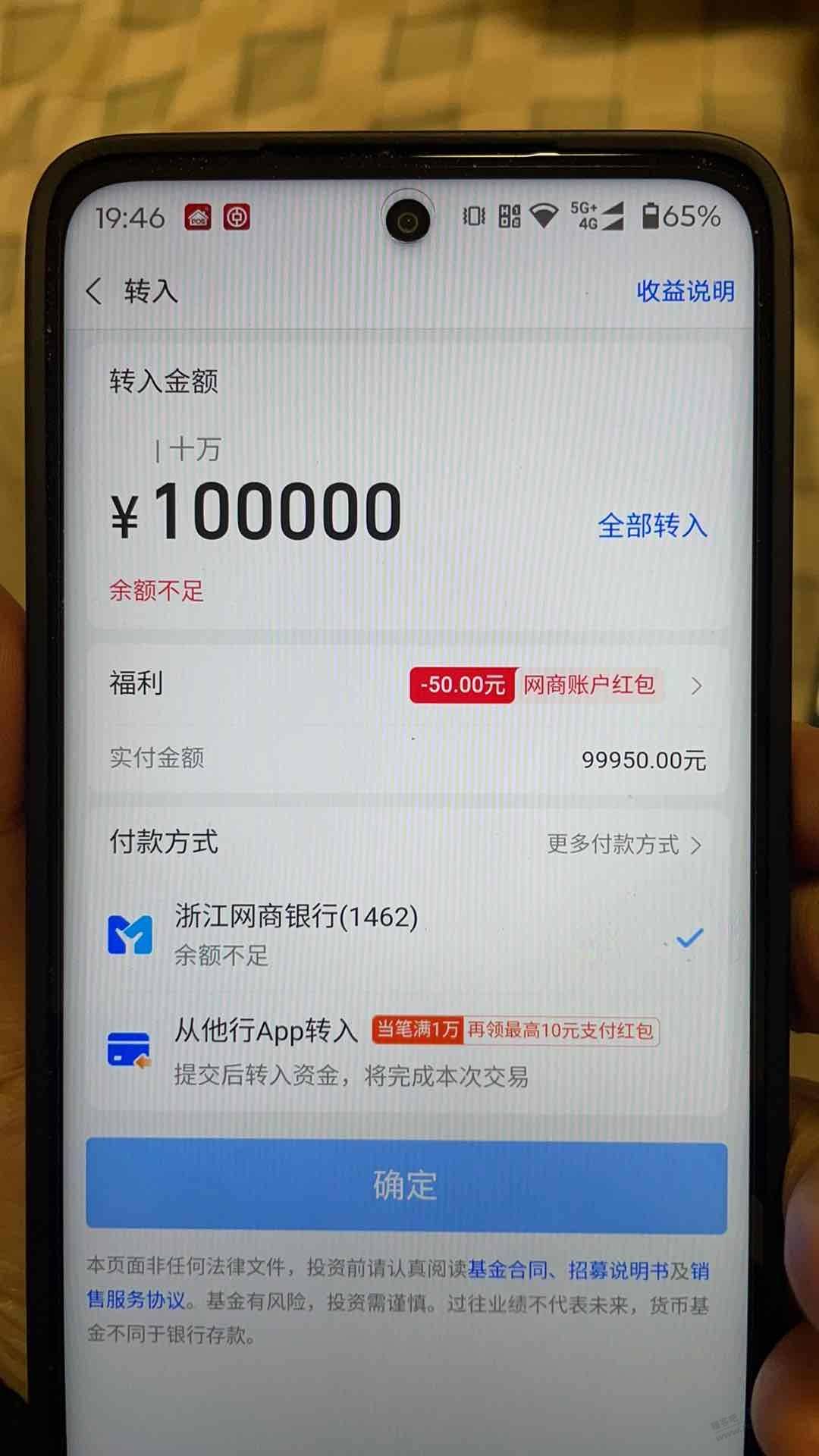
Task: Go back from the 转入 page
Action: click(95, 291)
